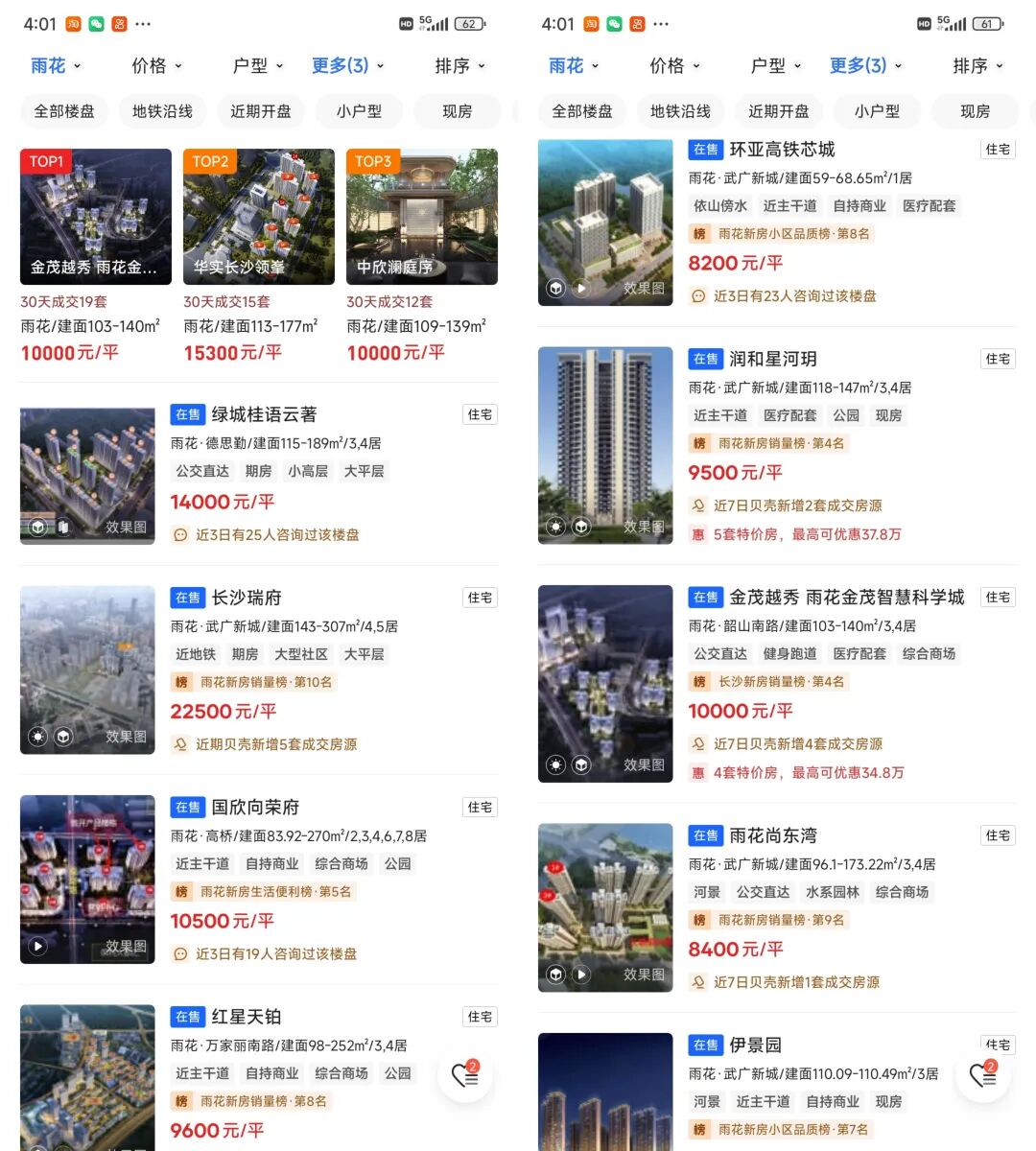
Task: Switch to the 地铁沿线 filter tab
Action: click(163, 111)
